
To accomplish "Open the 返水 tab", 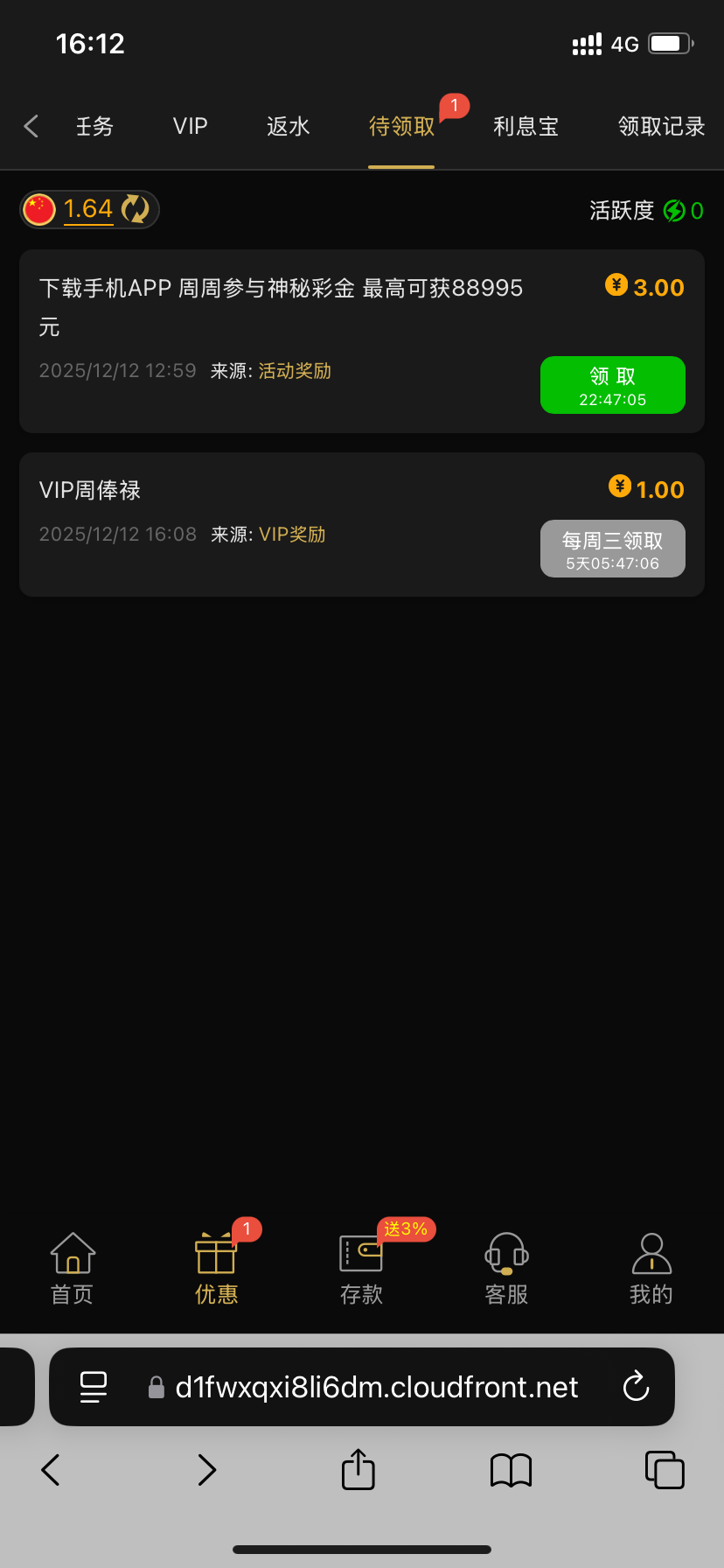I will click(x=288, y=127).
